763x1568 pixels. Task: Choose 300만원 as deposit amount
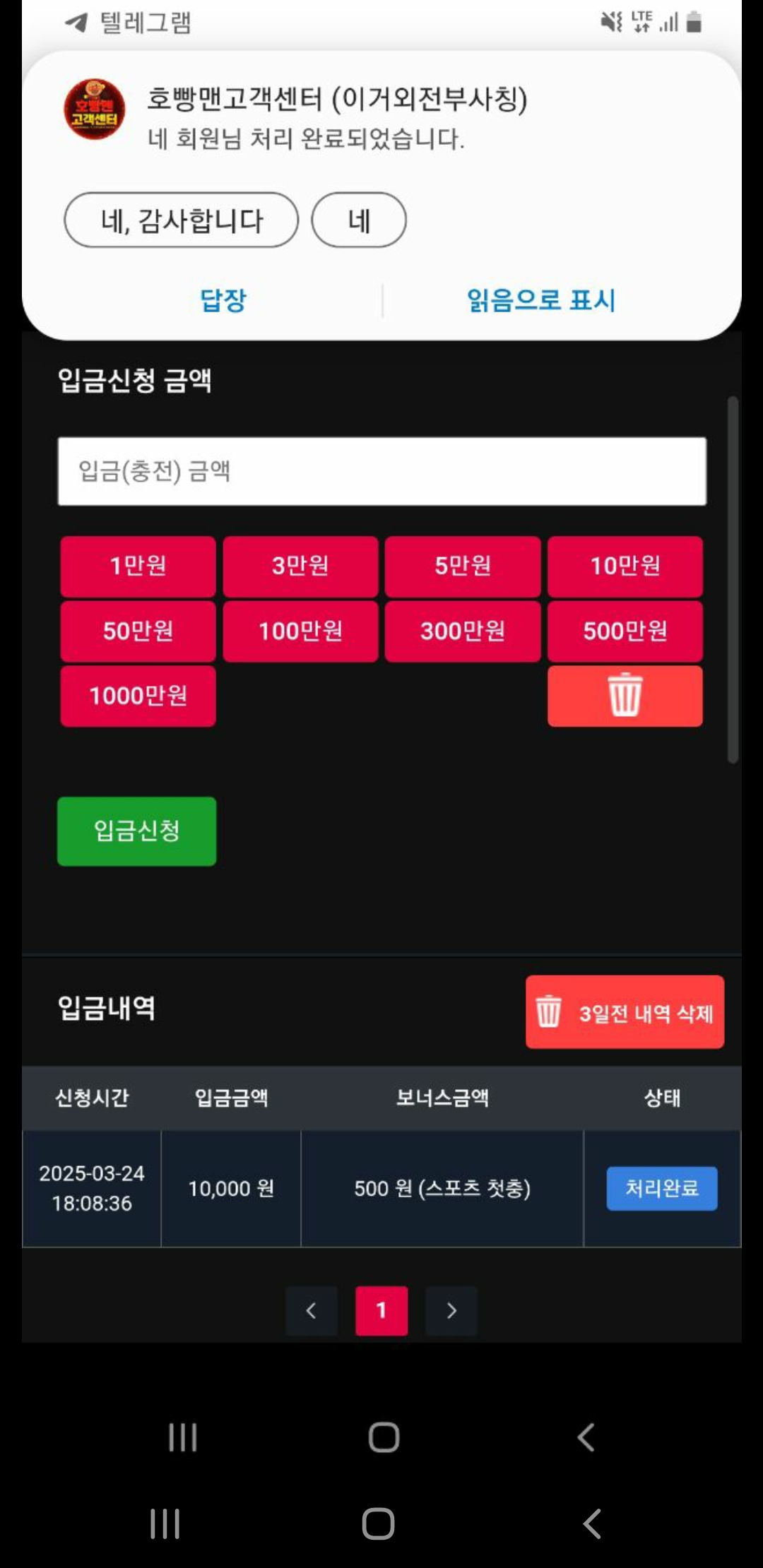pyautogui.click(x=463, y=631)
